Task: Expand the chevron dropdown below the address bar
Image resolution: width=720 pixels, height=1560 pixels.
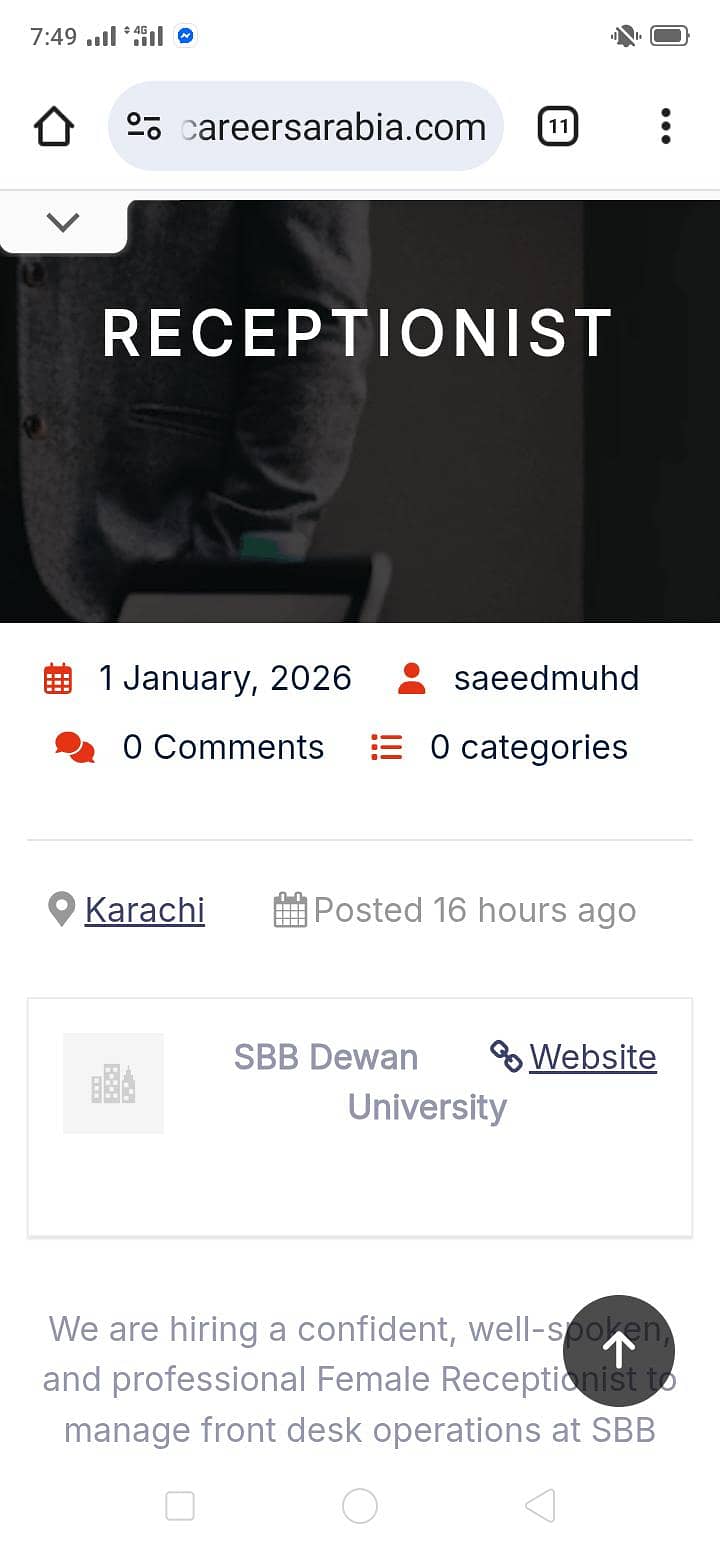Action: (62, 222)
